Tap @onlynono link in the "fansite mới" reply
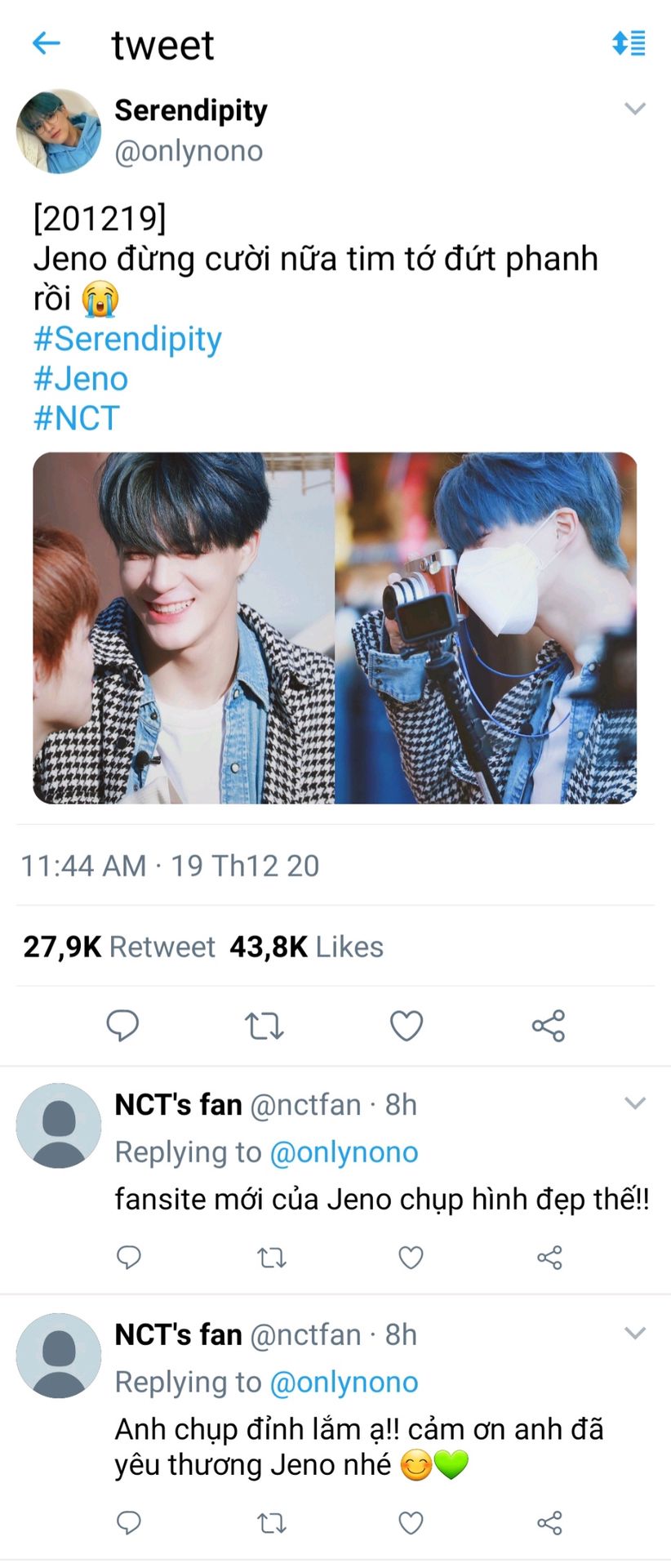This screenshot has height=1568, width=671. [344, 1152]
